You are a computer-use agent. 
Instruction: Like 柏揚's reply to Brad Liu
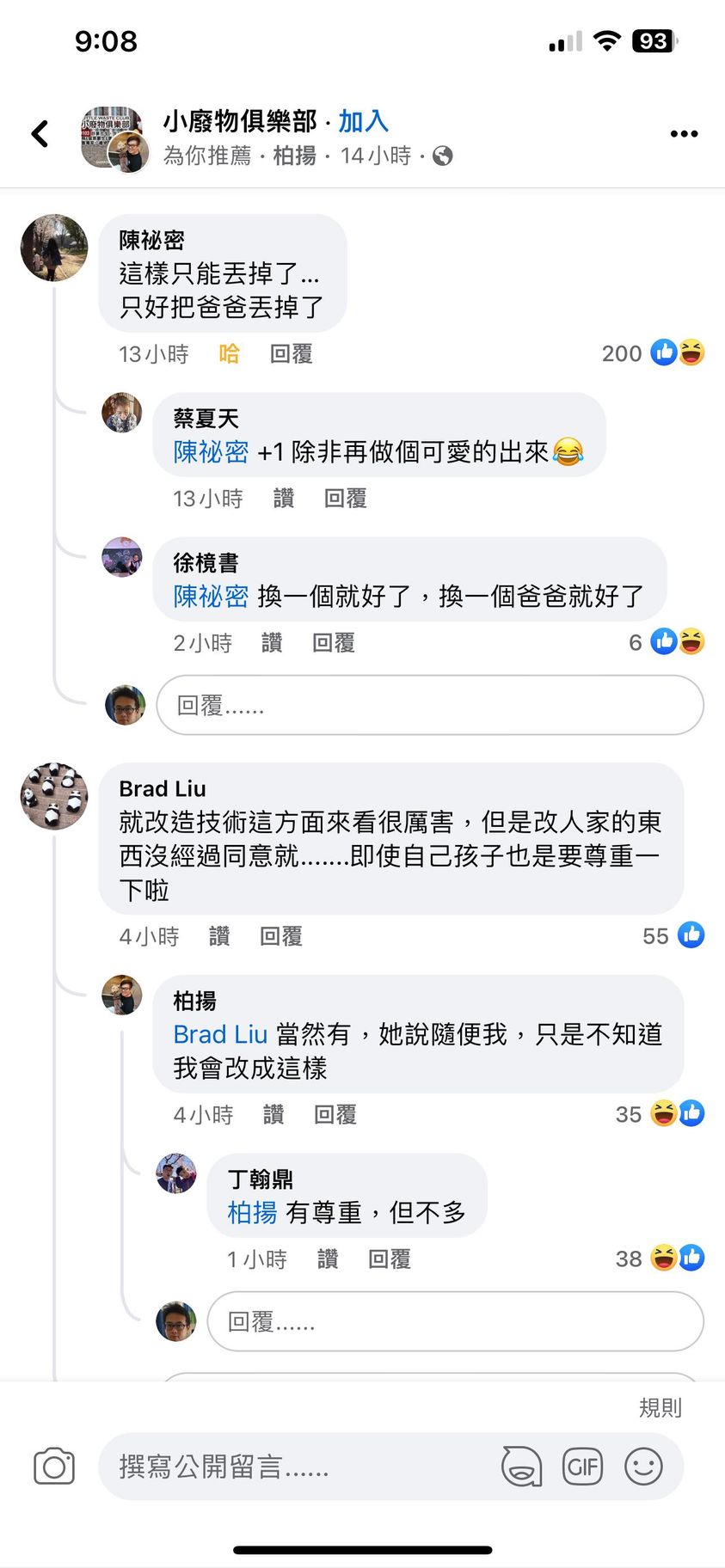click(x=273, y=1115)
